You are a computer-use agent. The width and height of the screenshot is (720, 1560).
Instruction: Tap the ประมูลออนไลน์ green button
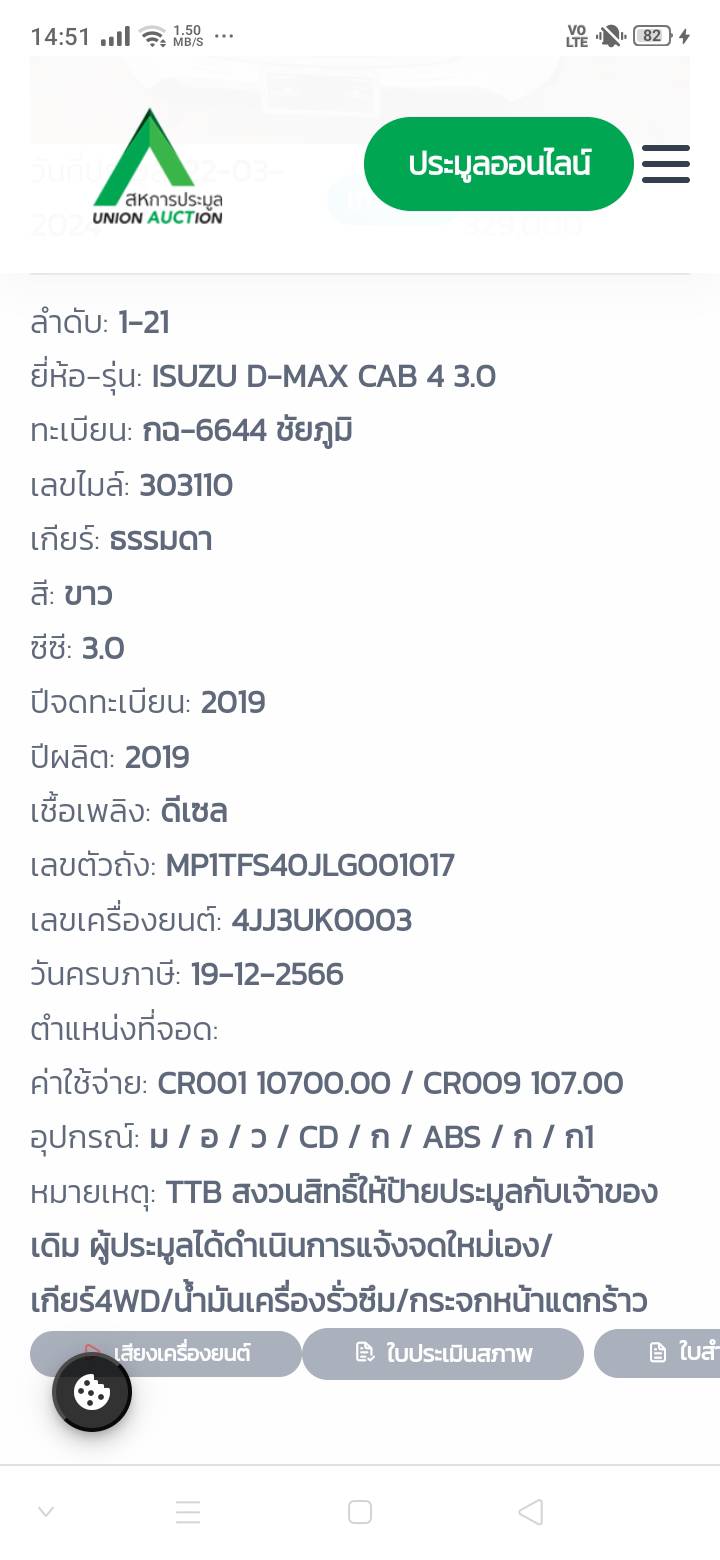(x=498, y=164)
